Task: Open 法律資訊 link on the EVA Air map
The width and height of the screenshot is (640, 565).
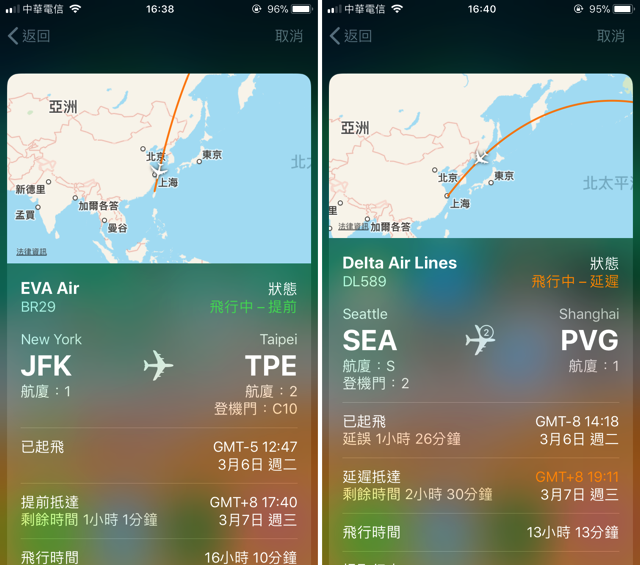Action: 32,251
